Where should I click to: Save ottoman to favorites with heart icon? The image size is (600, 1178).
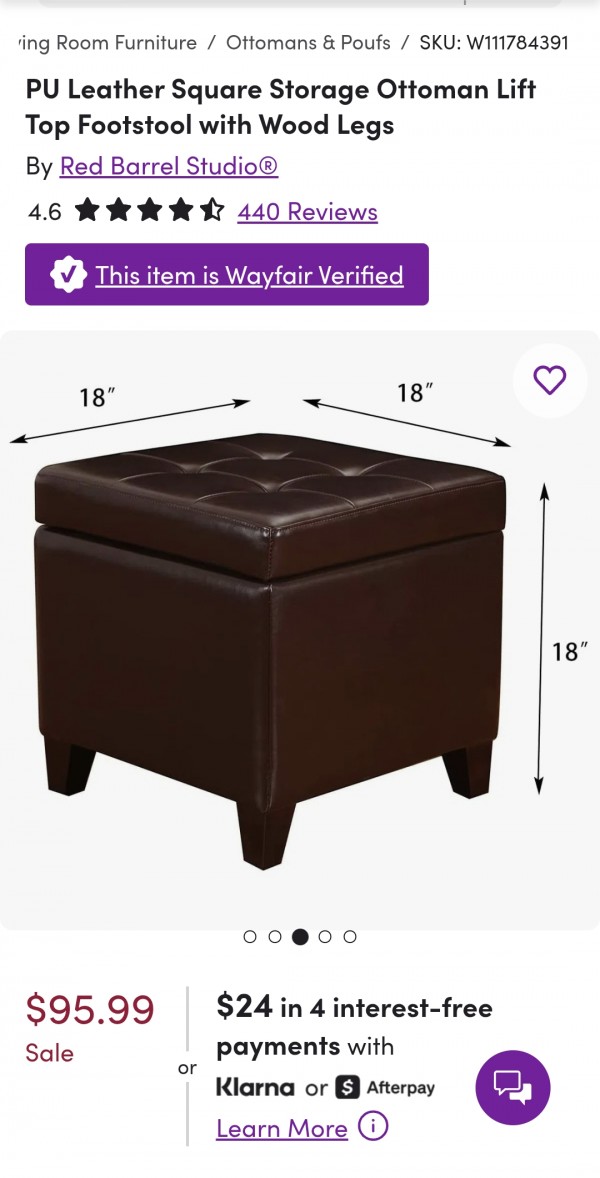coord(549,380)
